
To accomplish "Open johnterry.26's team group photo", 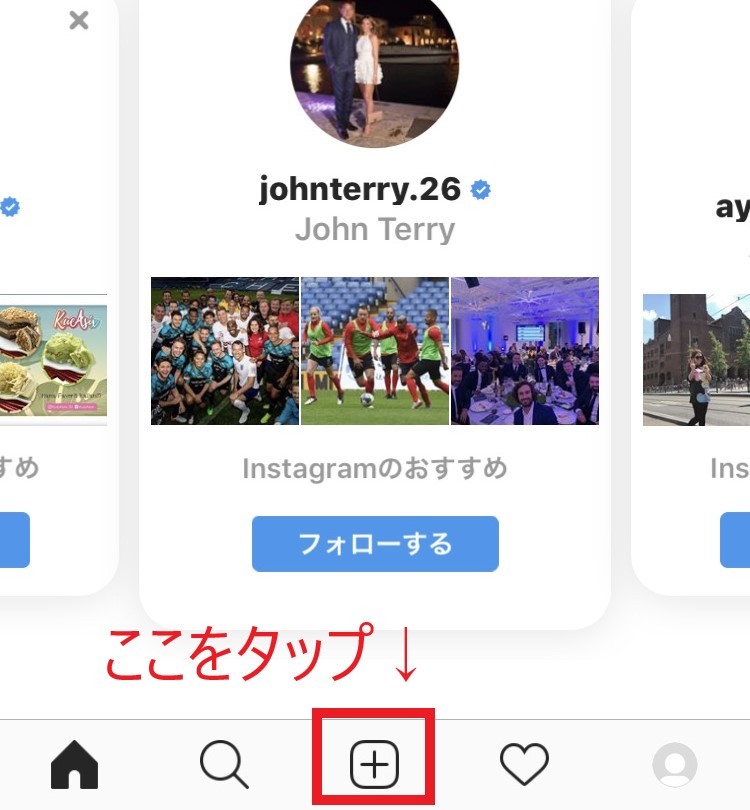I will (225, 351).
